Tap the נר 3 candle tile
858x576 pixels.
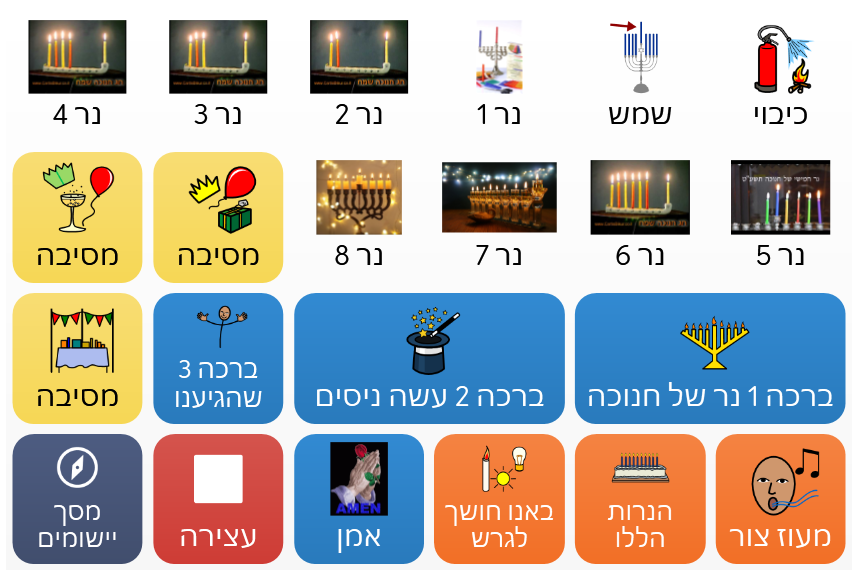(x=218, y=75)
